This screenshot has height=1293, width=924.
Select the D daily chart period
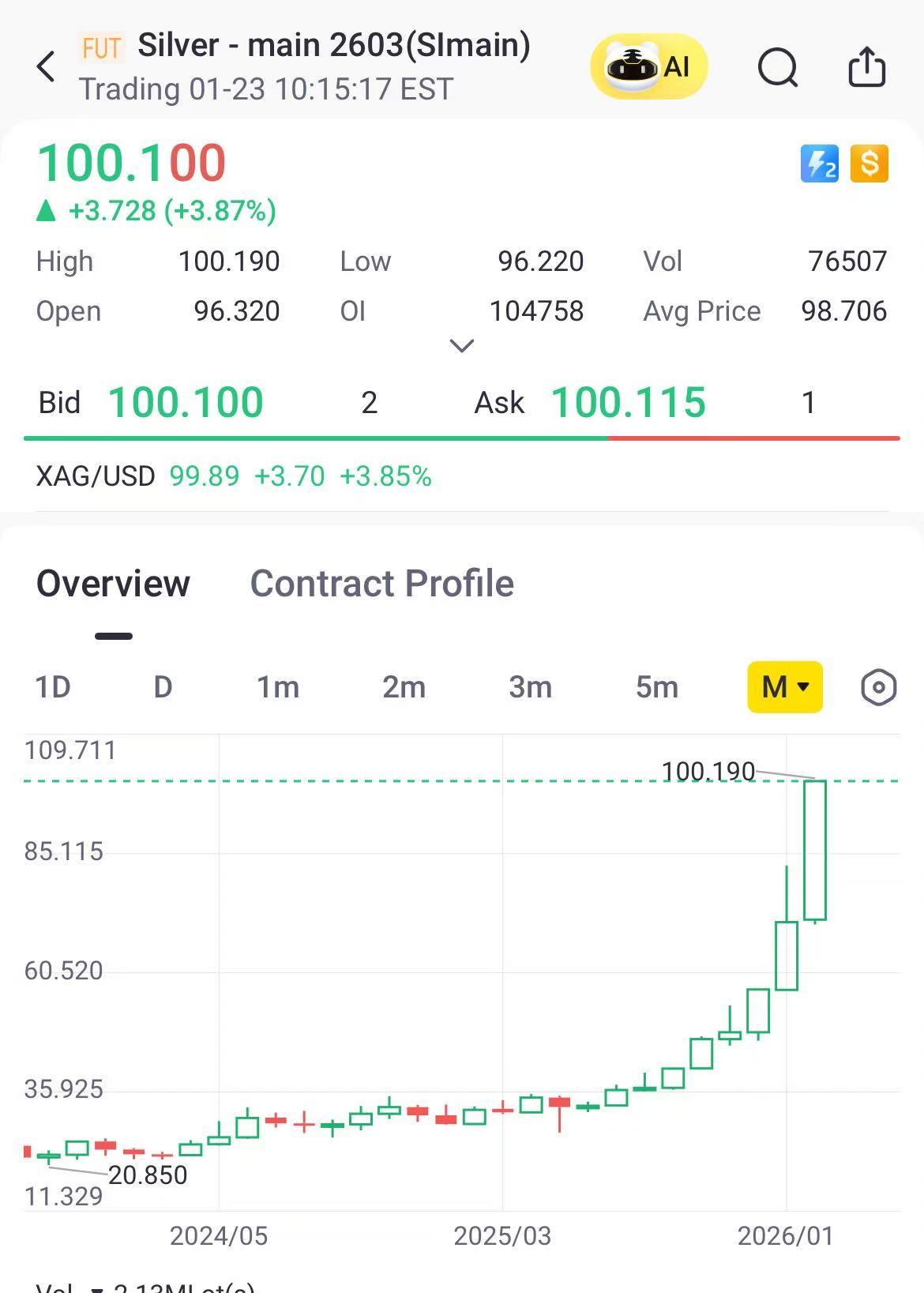click(163, 687)
